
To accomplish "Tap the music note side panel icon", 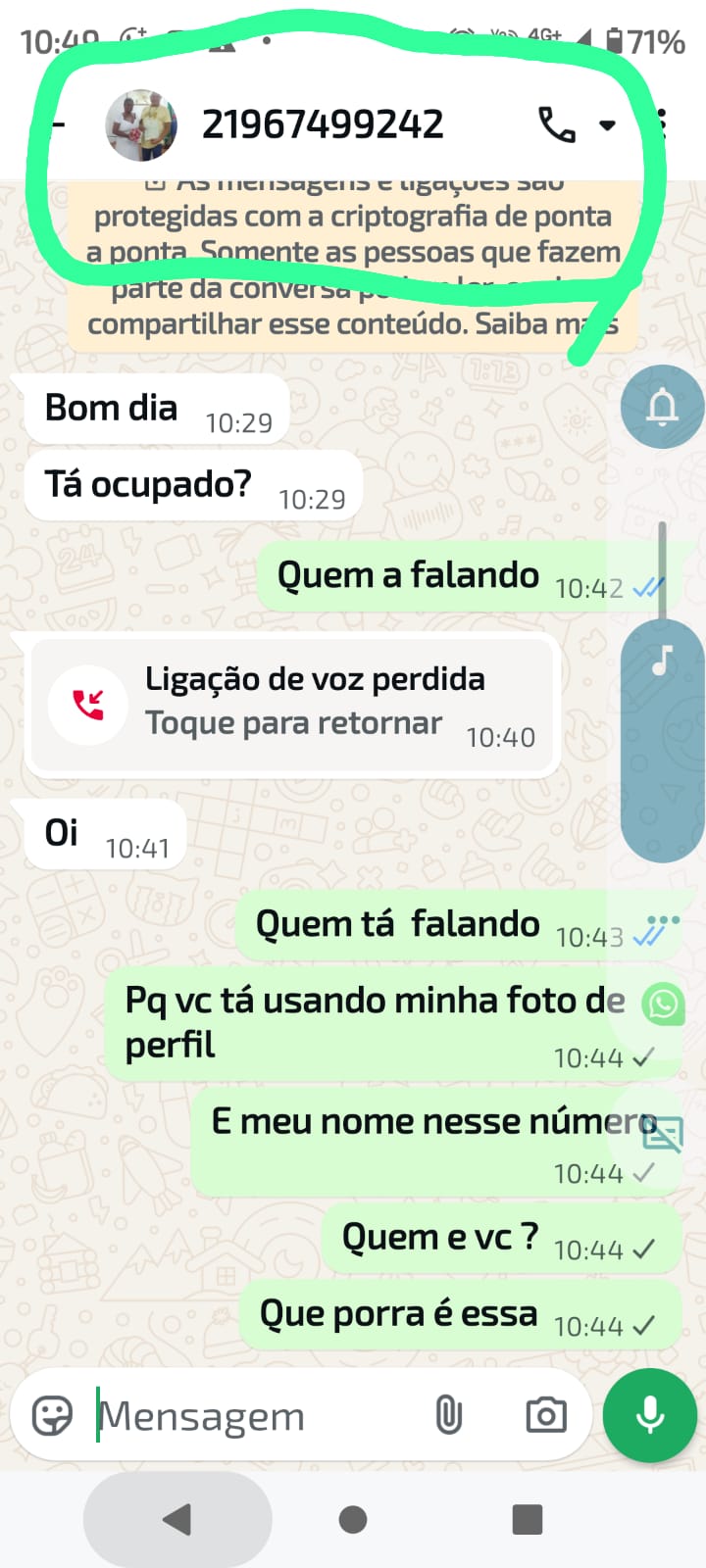I will tap(663, 661).
